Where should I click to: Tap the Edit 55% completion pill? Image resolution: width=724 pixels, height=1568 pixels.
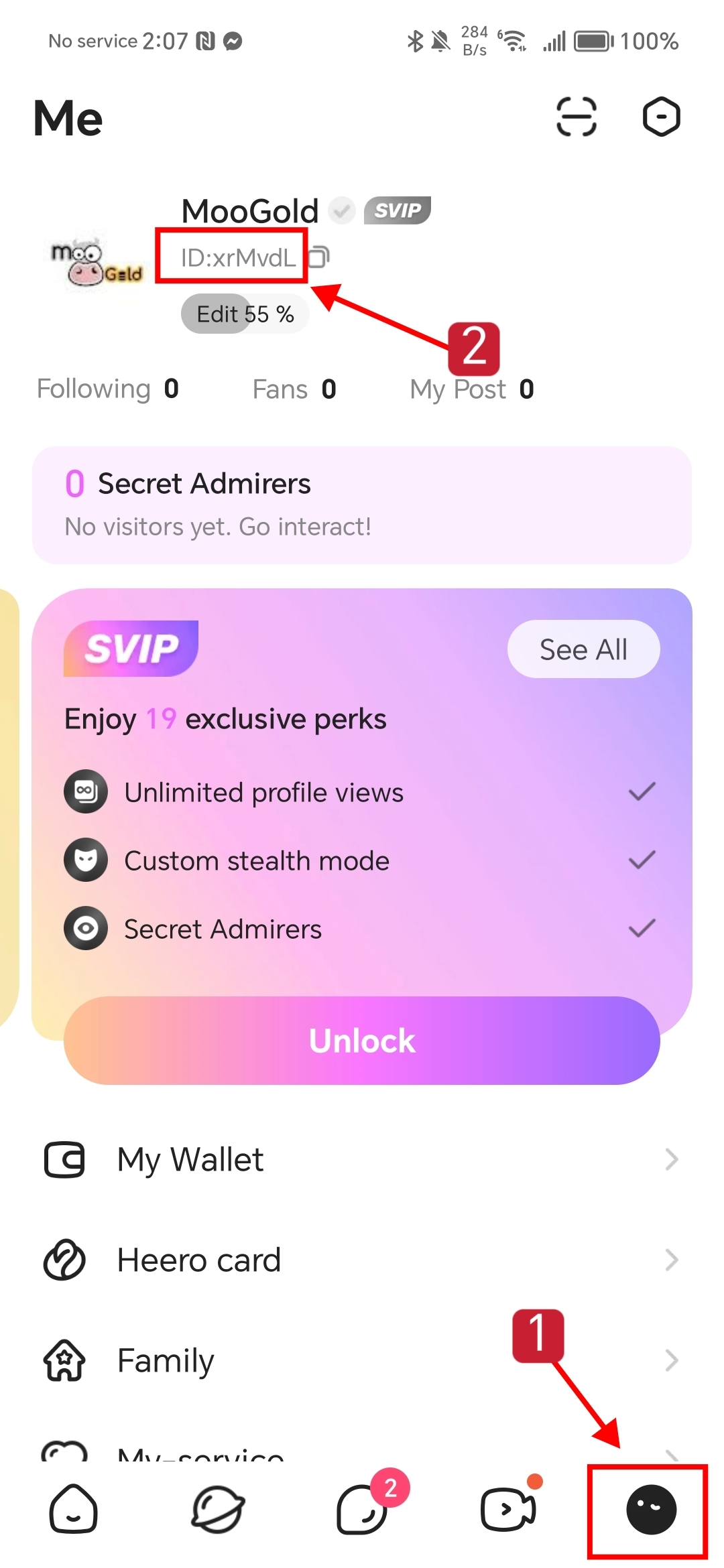244,313
